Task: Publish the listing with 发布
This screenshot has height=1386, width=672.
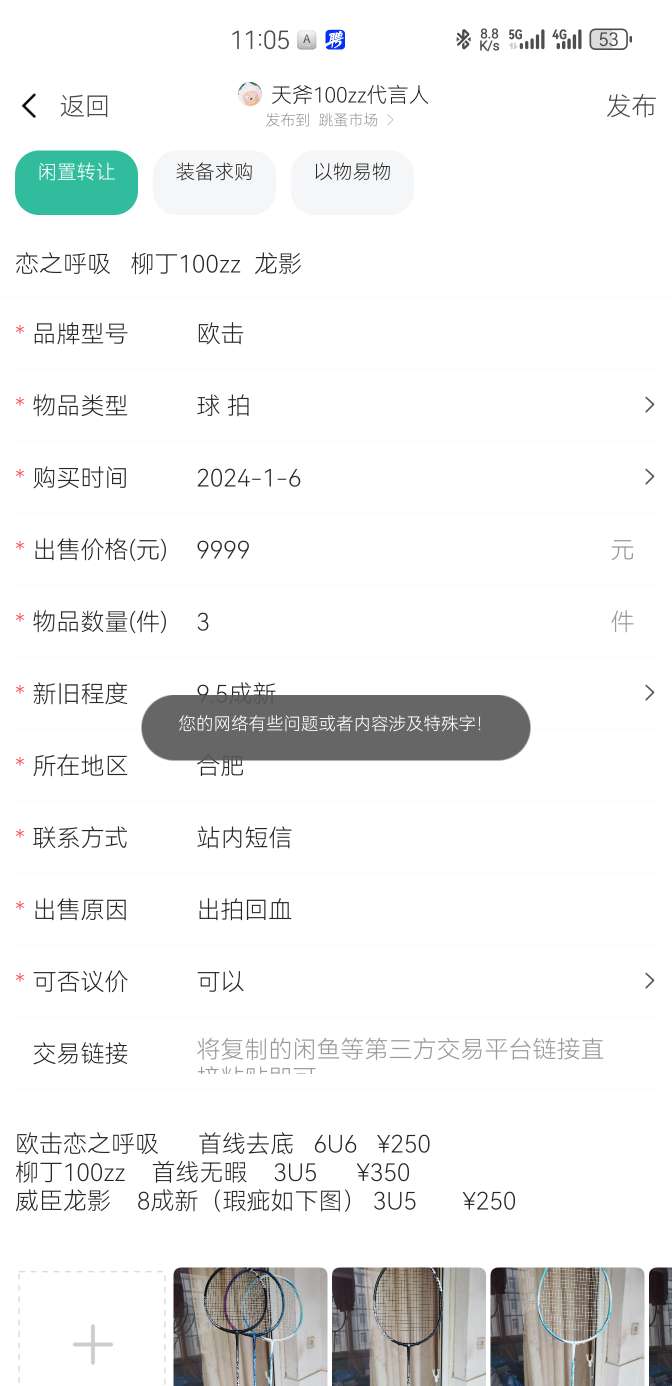Action: coord(630,106)
